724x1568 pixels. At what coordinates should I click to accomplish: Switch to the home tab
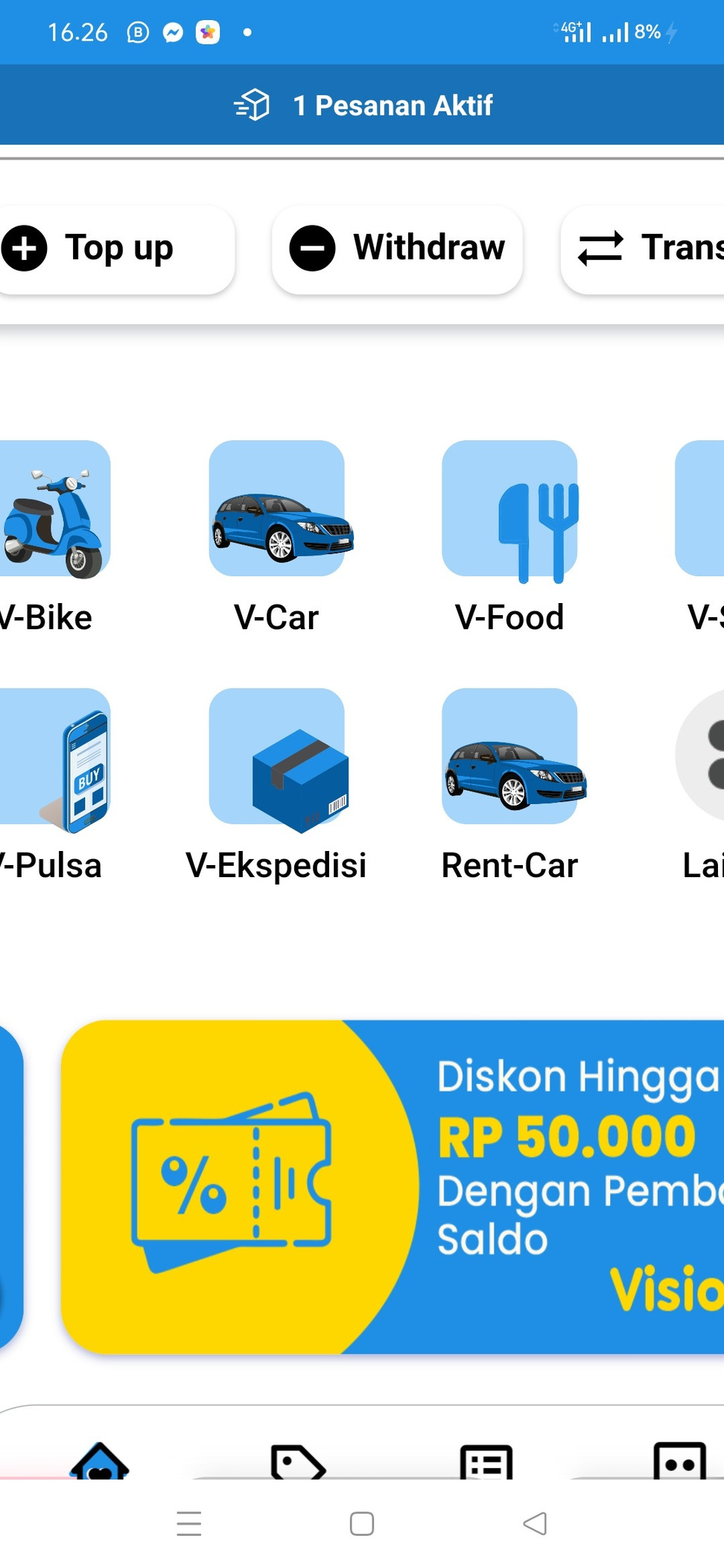[99, 1461]
